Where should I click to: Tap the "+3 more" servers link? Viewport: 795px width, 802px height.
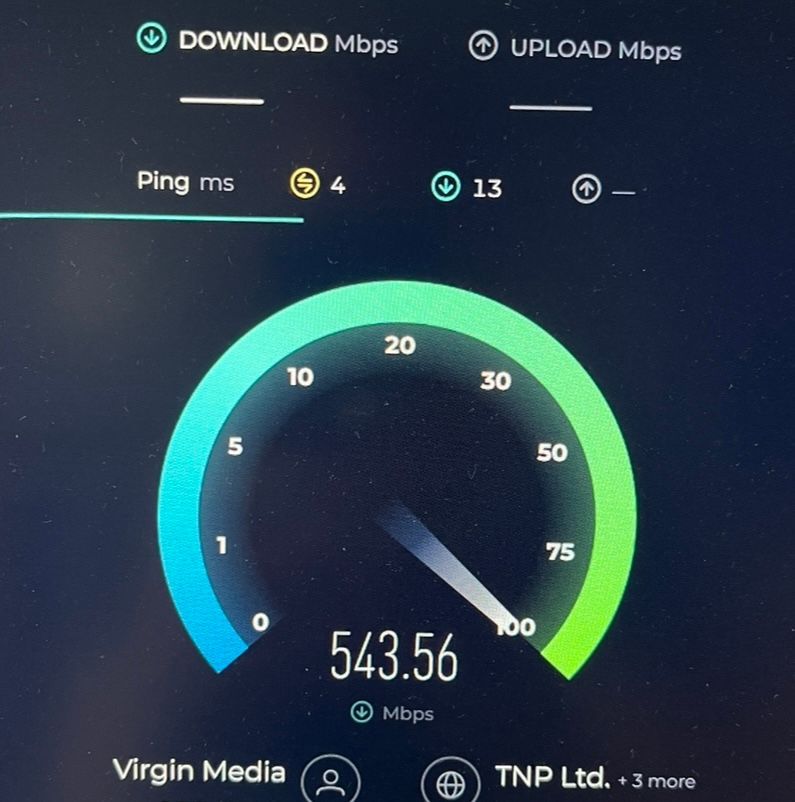(x=657, y=781)
